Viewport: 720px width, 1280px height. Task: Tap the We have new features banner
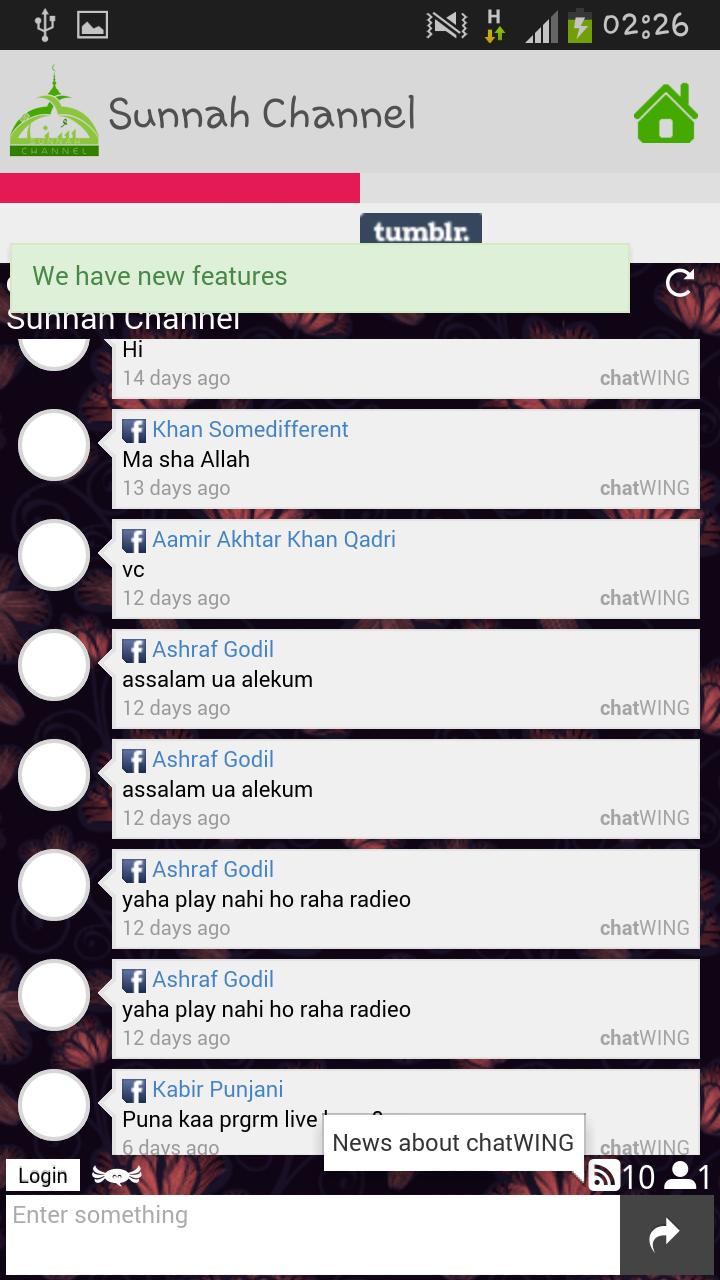click(320, 277)
